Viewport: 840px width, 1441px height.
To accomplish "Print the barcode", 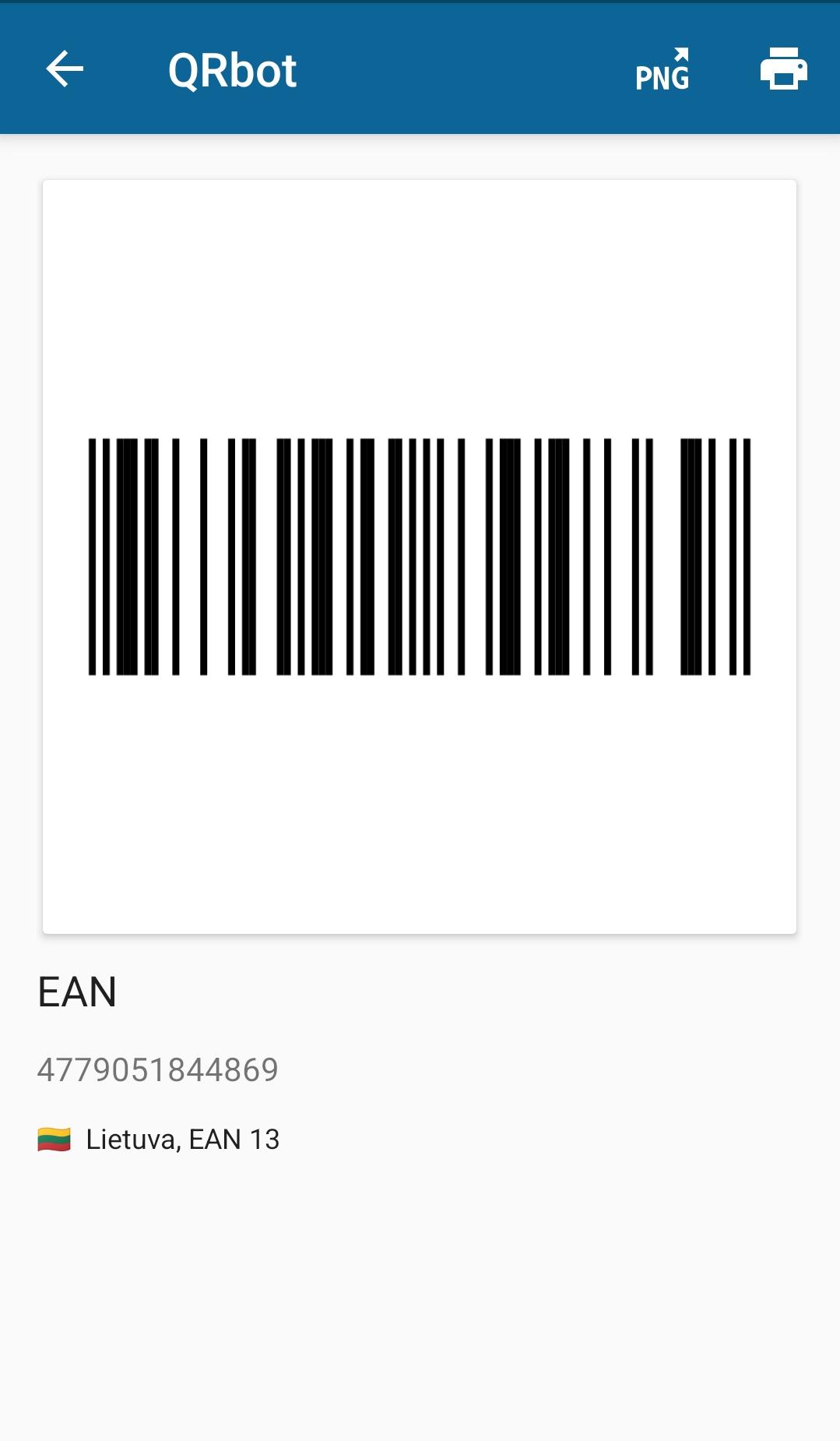I will 783,69.
